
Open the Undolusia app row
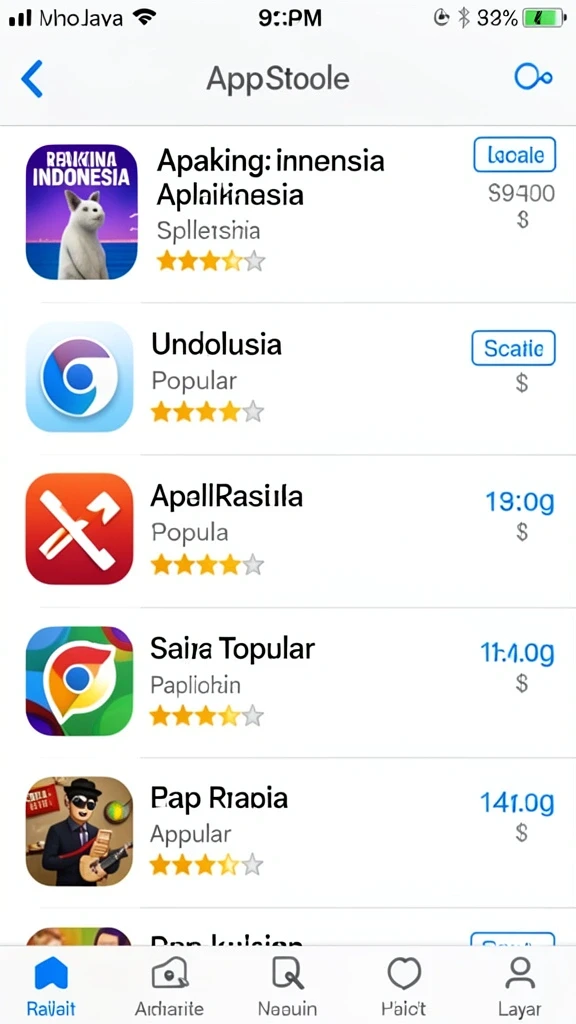point(288,377)
